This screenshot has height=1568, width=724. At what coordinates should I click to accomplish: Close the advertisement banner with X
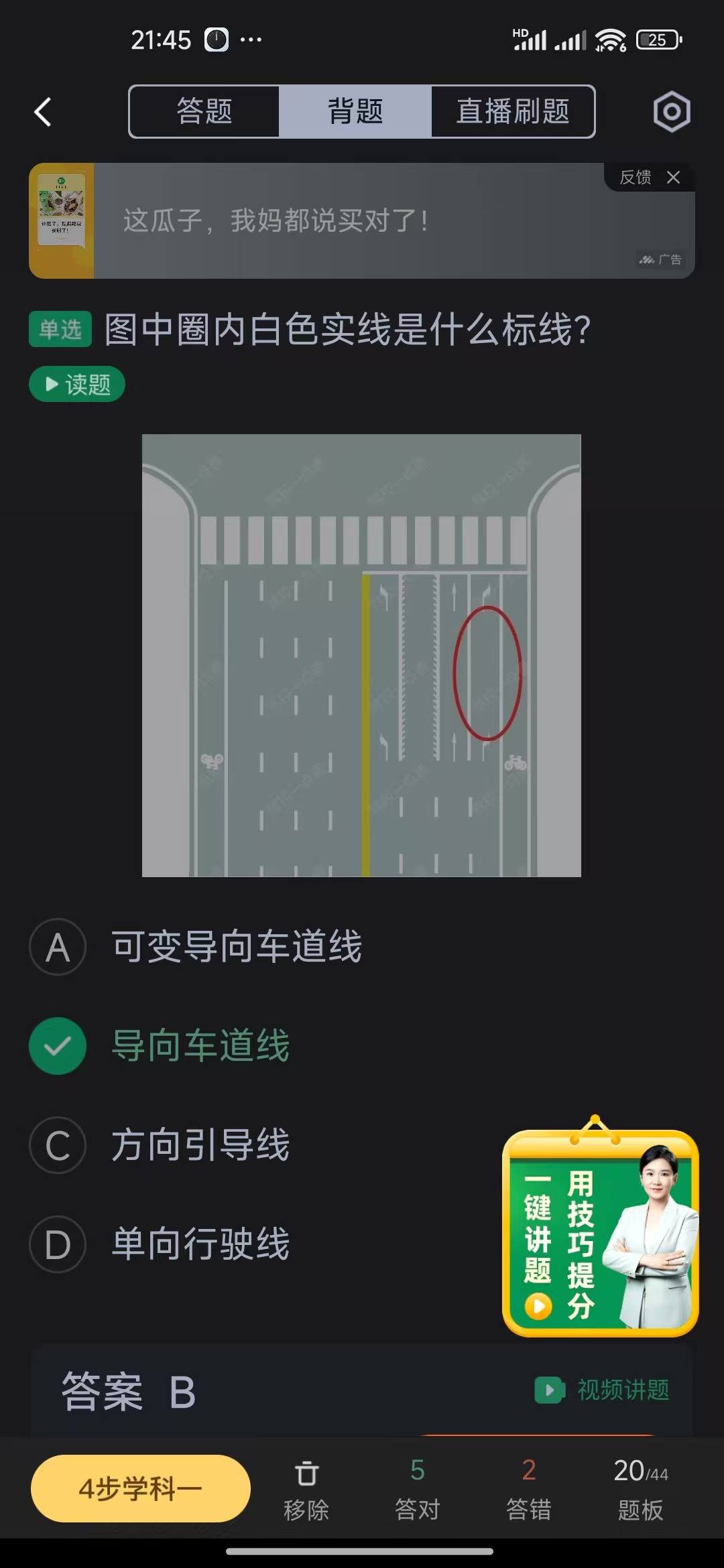point(673,178)
